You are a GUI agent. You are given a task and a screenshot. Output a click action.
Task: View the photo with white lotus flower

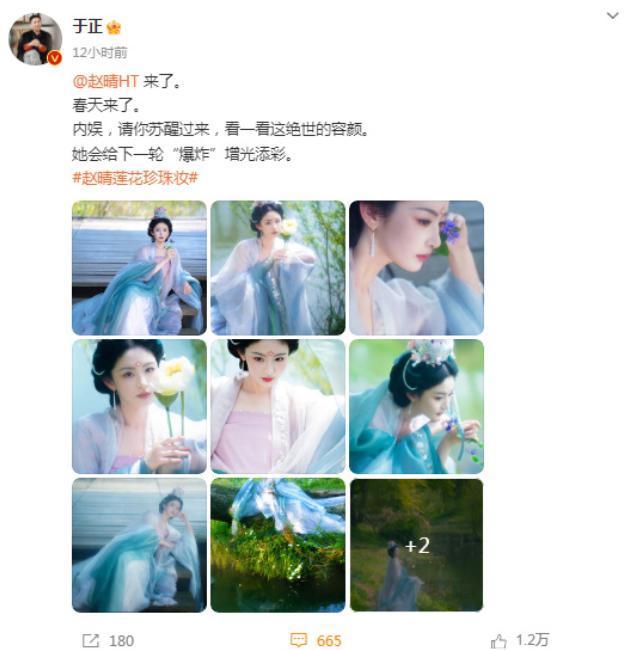click(139, 406)
